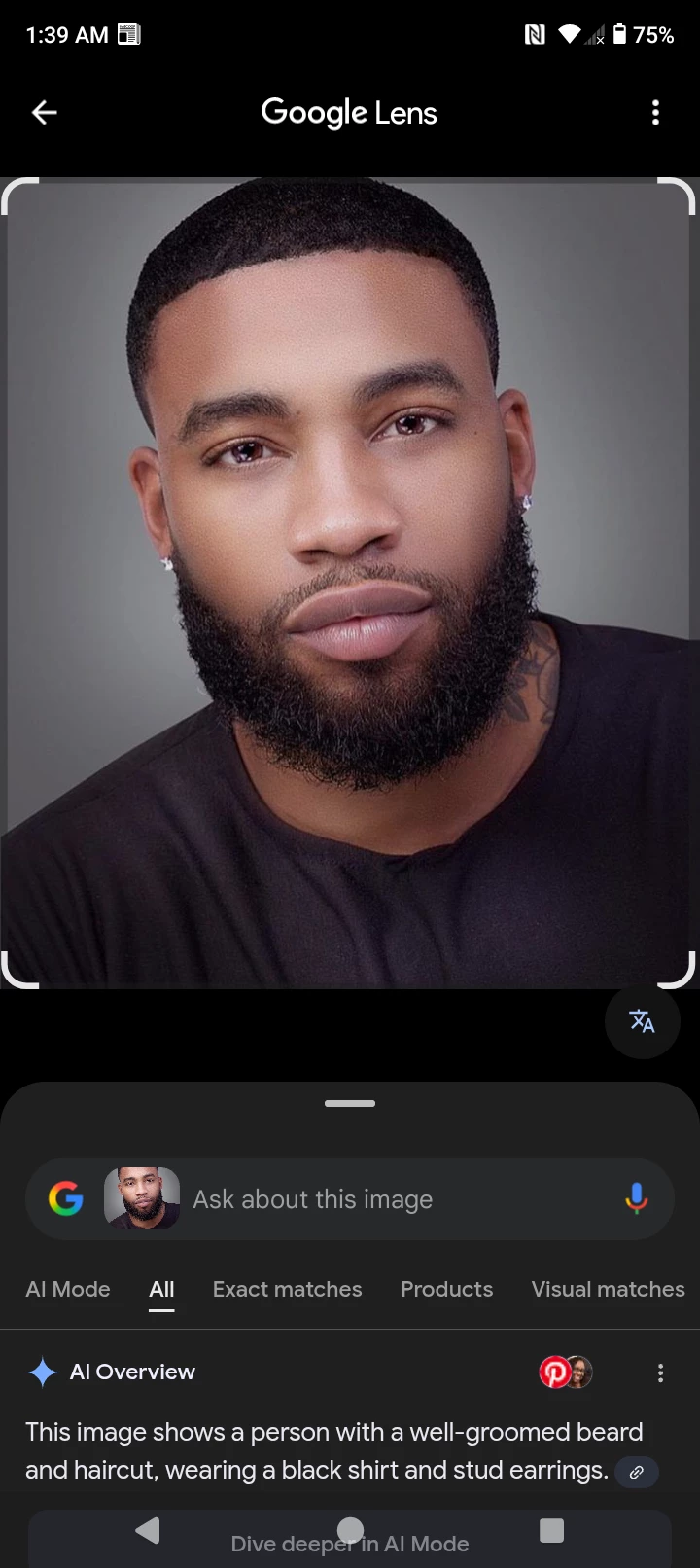Open the AI Overview source link icon
Viewport: 700px width, 1568px height.
(x=637, y=1472)
